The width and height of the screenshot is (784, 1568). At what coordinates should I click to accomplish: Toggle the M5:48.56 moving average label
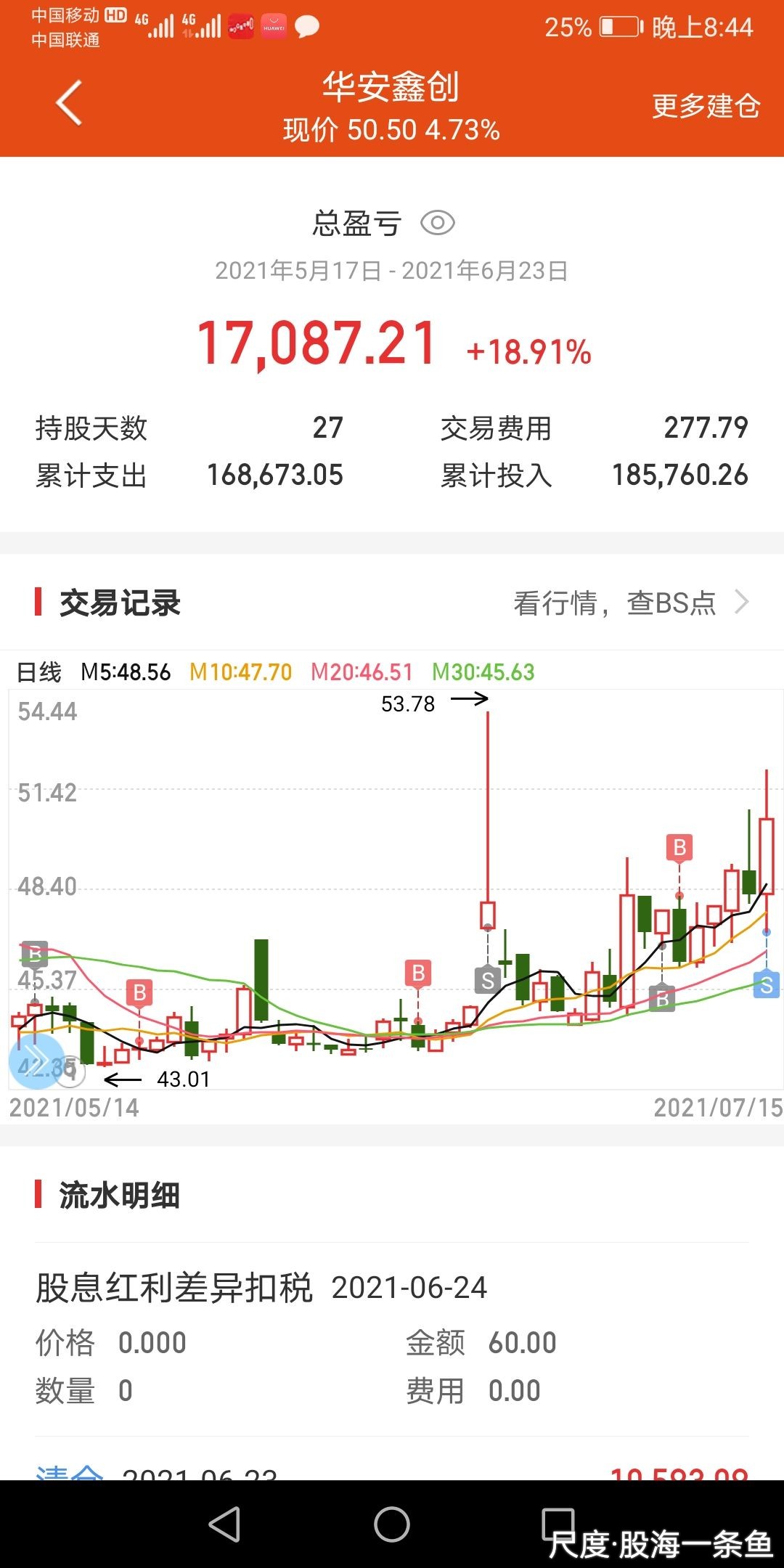pyautogui.click(x=129, y=672)
